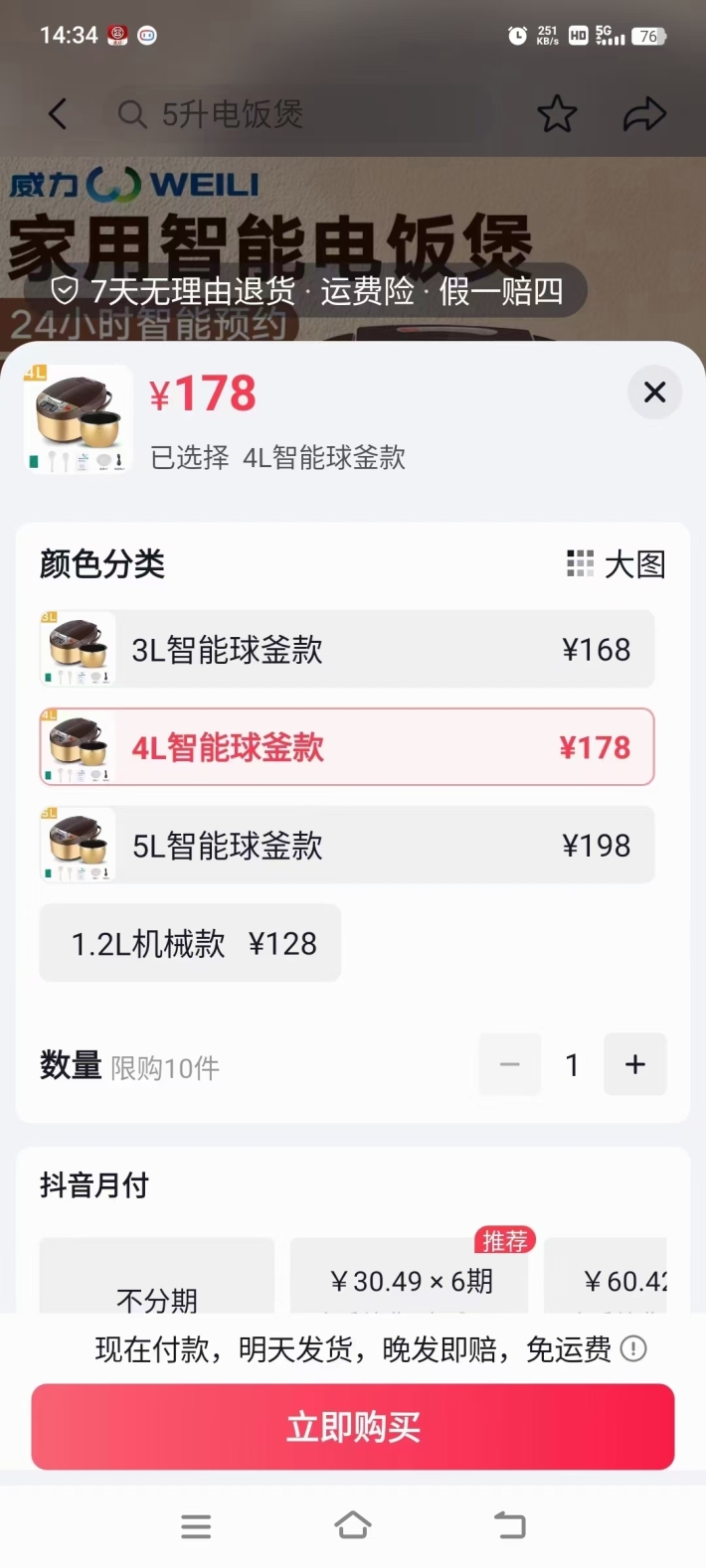Image resolution: width=706 pixels, height=1568 pixels.
Task: Go to the system home screen
Action: (353, 1525)
